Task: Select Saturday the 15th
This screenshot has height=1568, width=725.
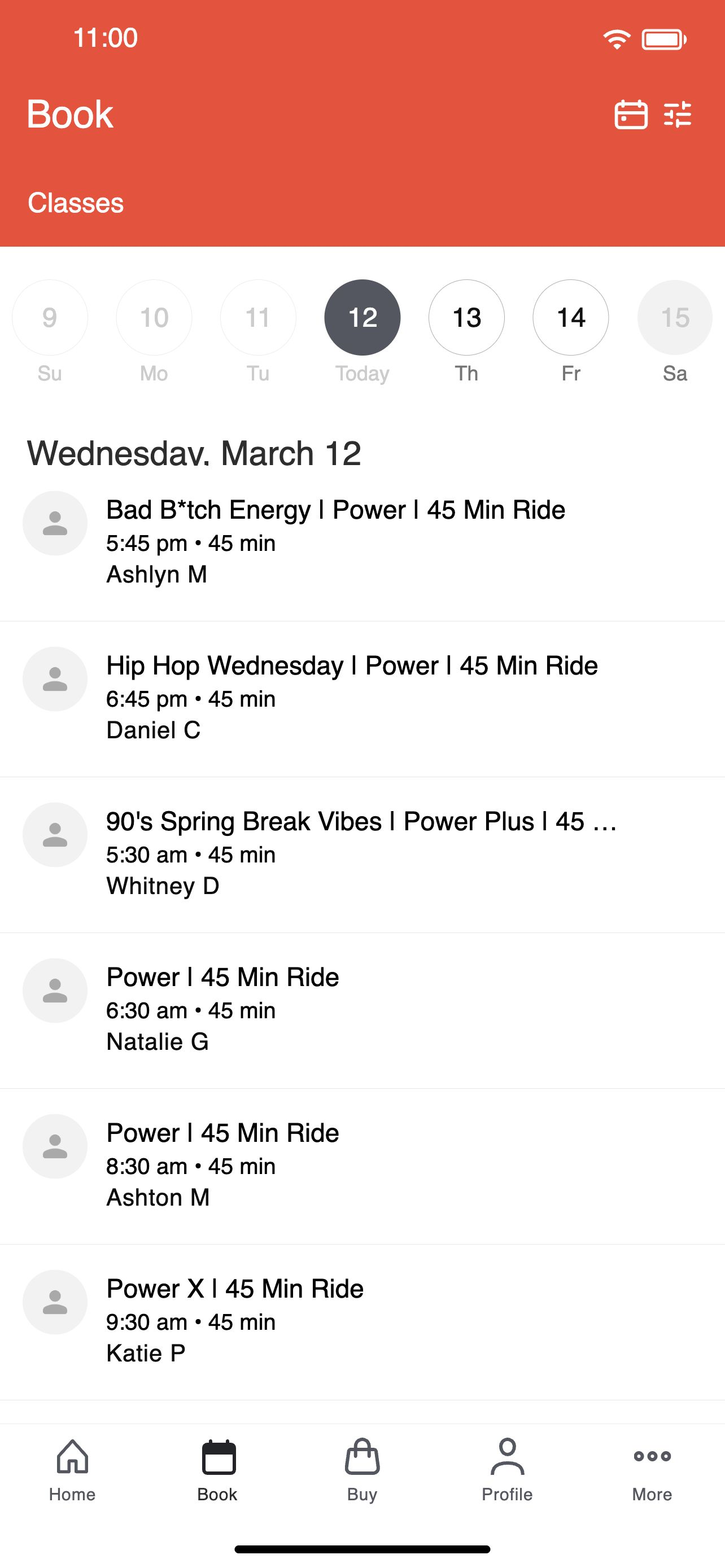Action: pos(675,317)
